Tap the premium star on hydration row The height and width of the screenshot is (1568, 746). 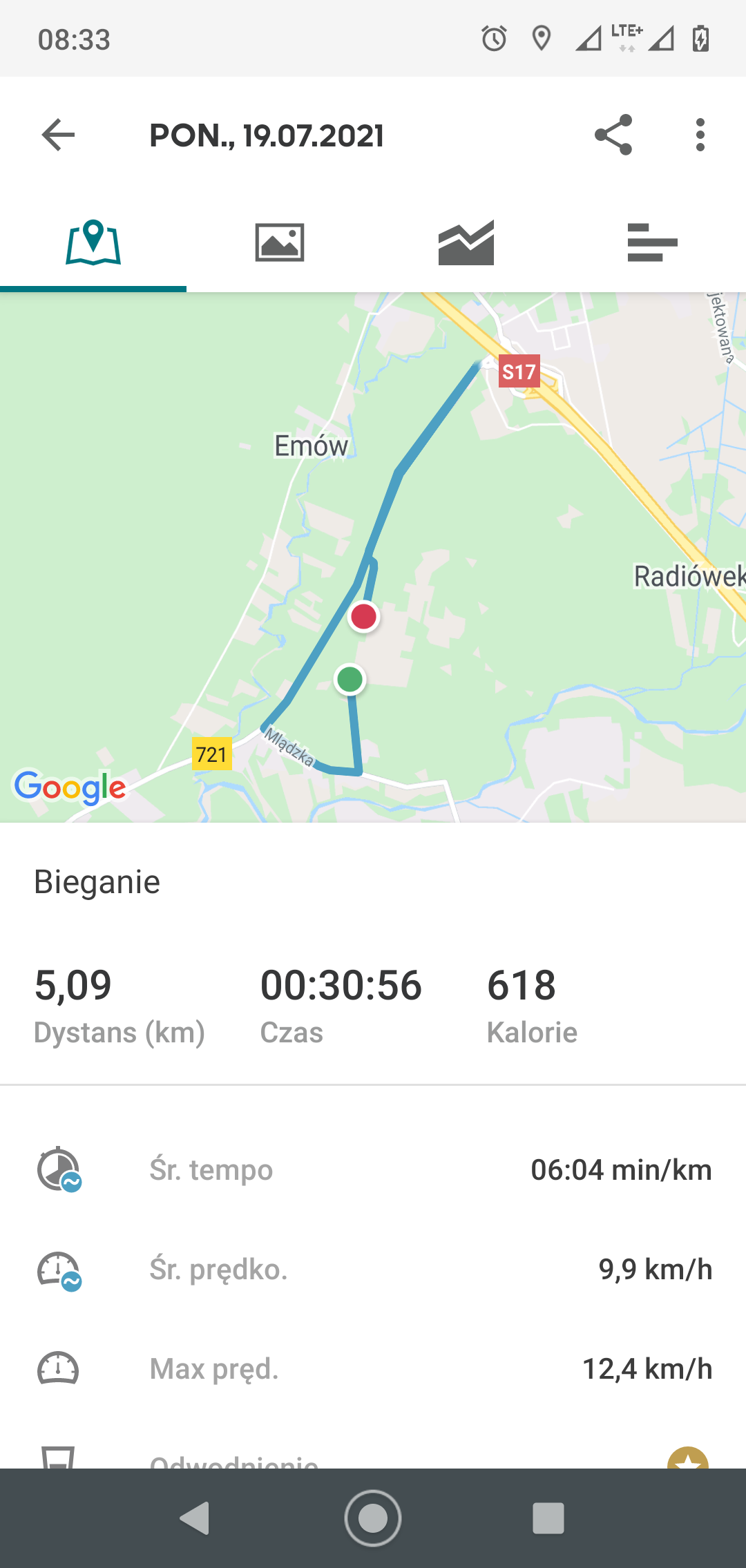(688, 1458)
